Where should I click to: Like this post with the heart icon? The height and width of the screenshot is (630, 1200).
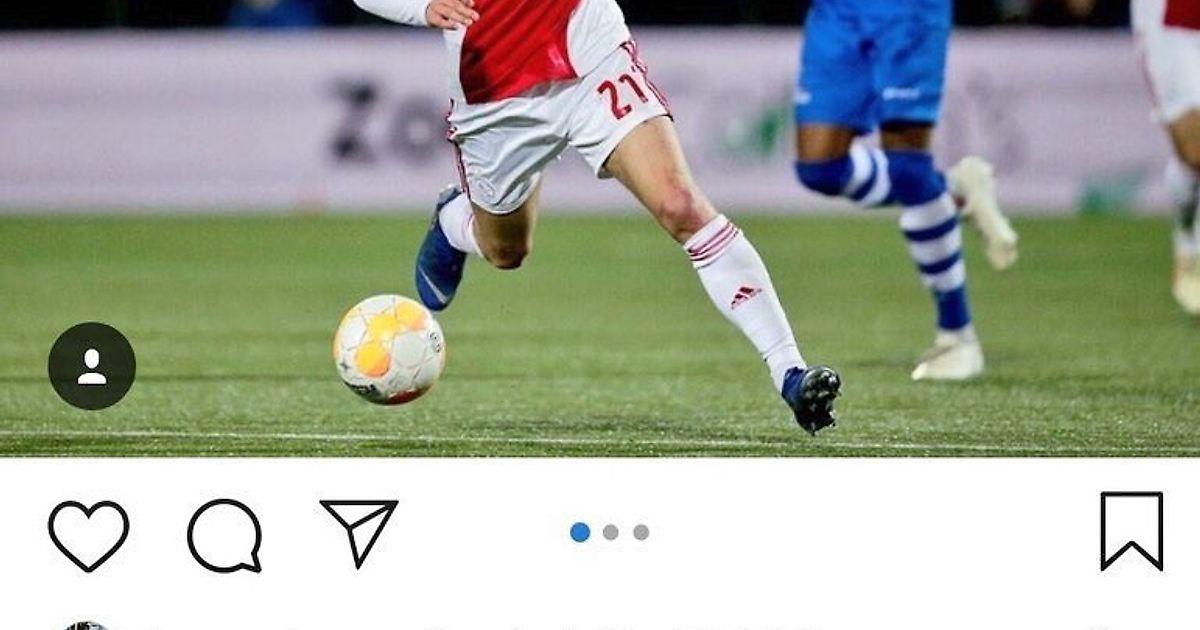click(88, 535)
